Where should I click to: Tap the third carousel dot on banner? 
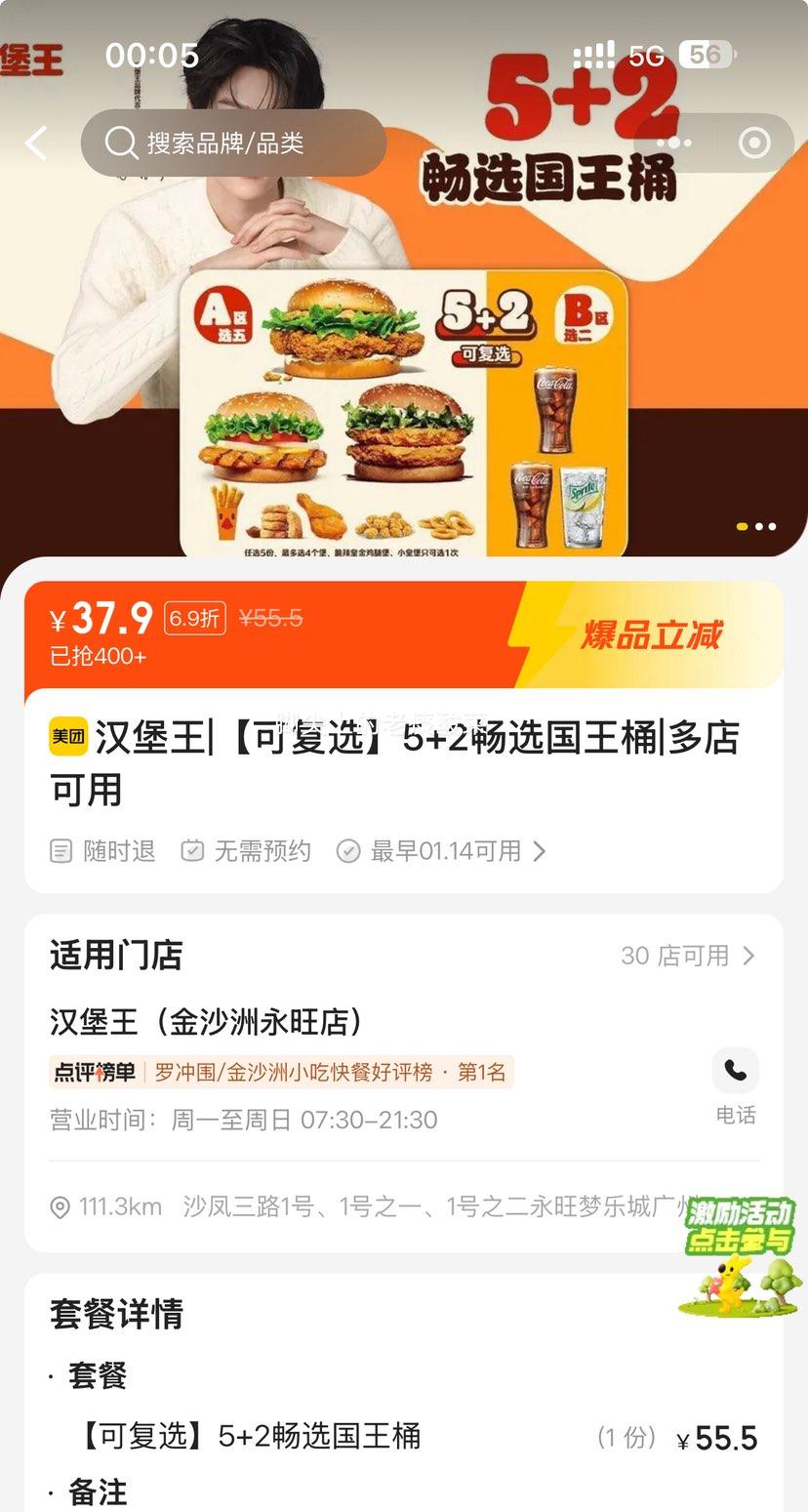tap(770, 526)
